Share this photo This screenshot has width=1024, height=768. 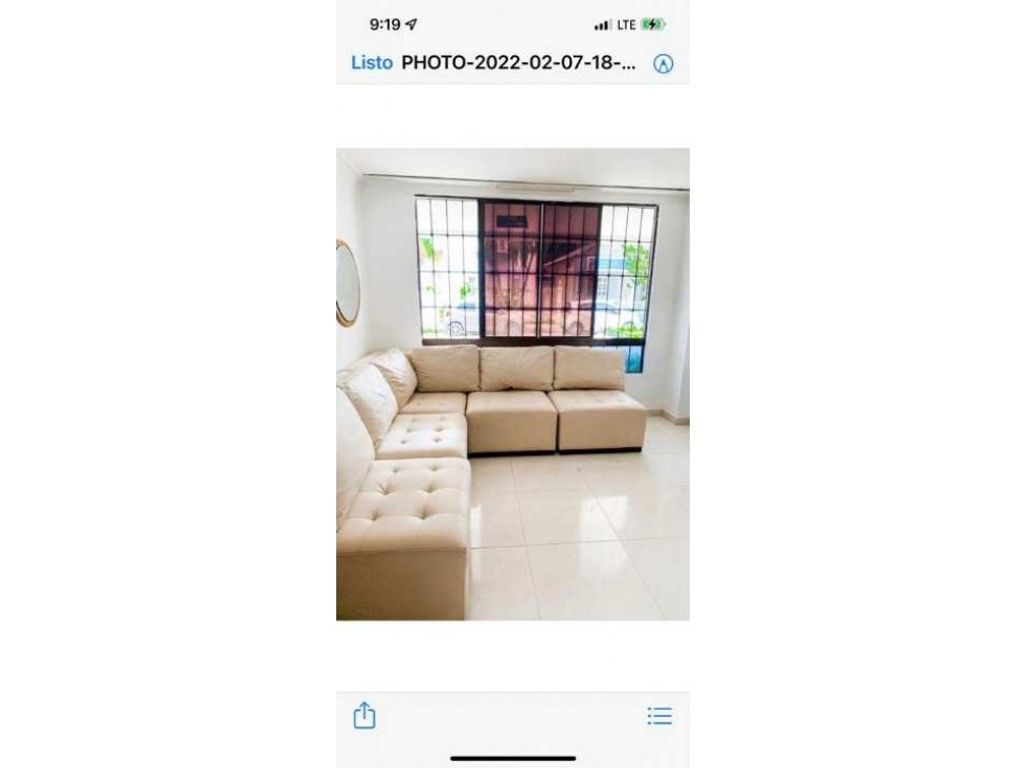click(x=364, y=715)
